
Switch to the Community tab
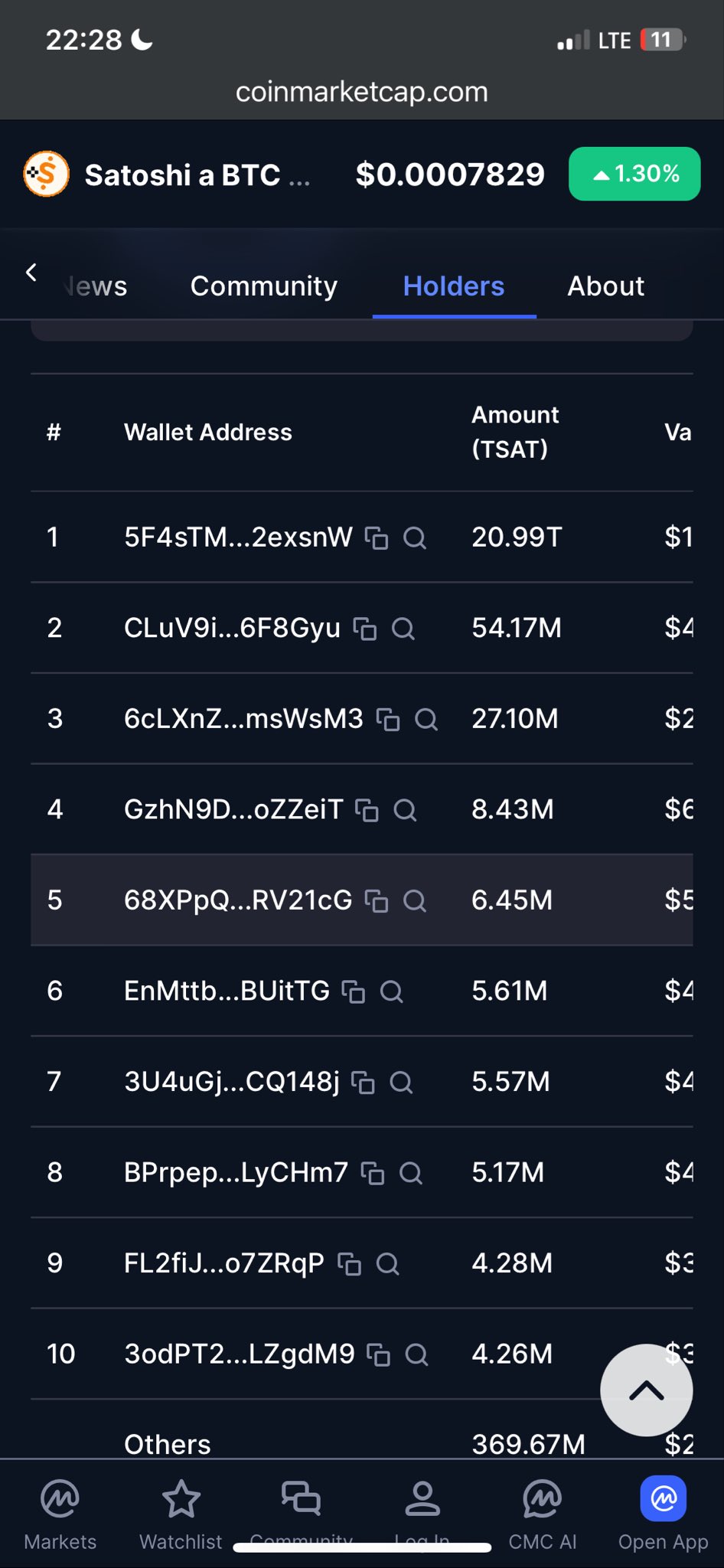tap(263, 286)
